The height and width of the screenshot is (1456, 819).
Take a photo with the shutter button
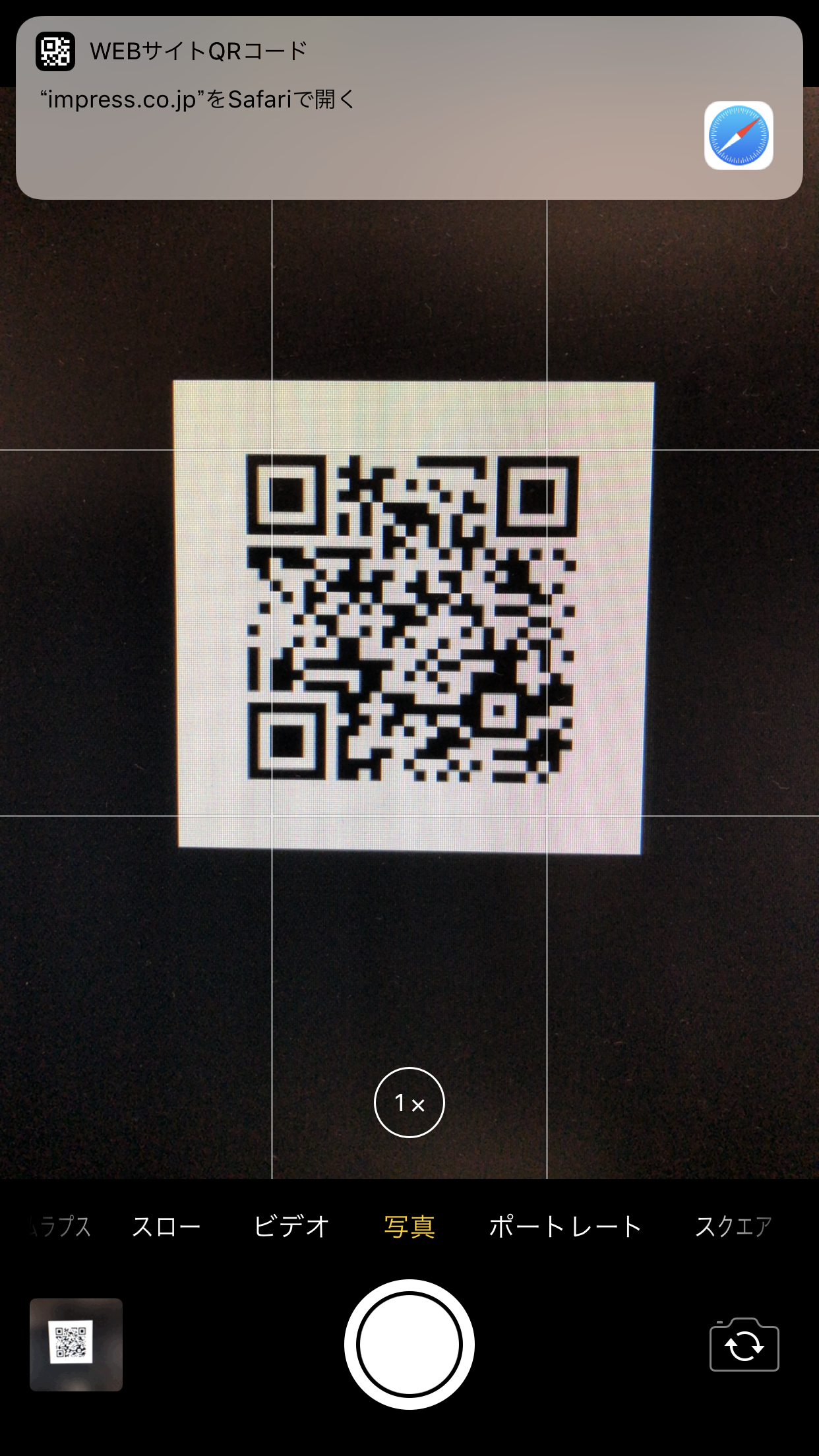pyautogui.click(x=409, y=1344)
